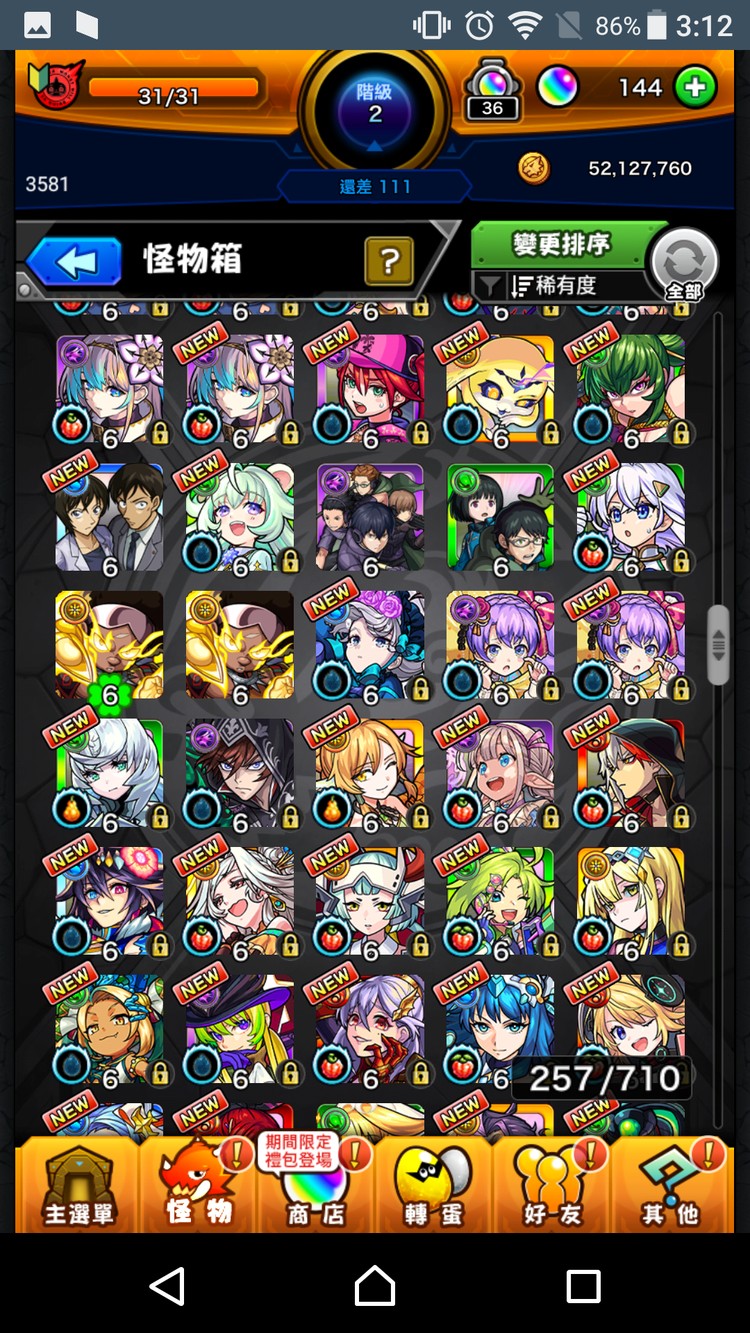Tap the scrollbar handle on the right
The height and width of the screenshot is (1333, 750).
click(x=718, y=645)
